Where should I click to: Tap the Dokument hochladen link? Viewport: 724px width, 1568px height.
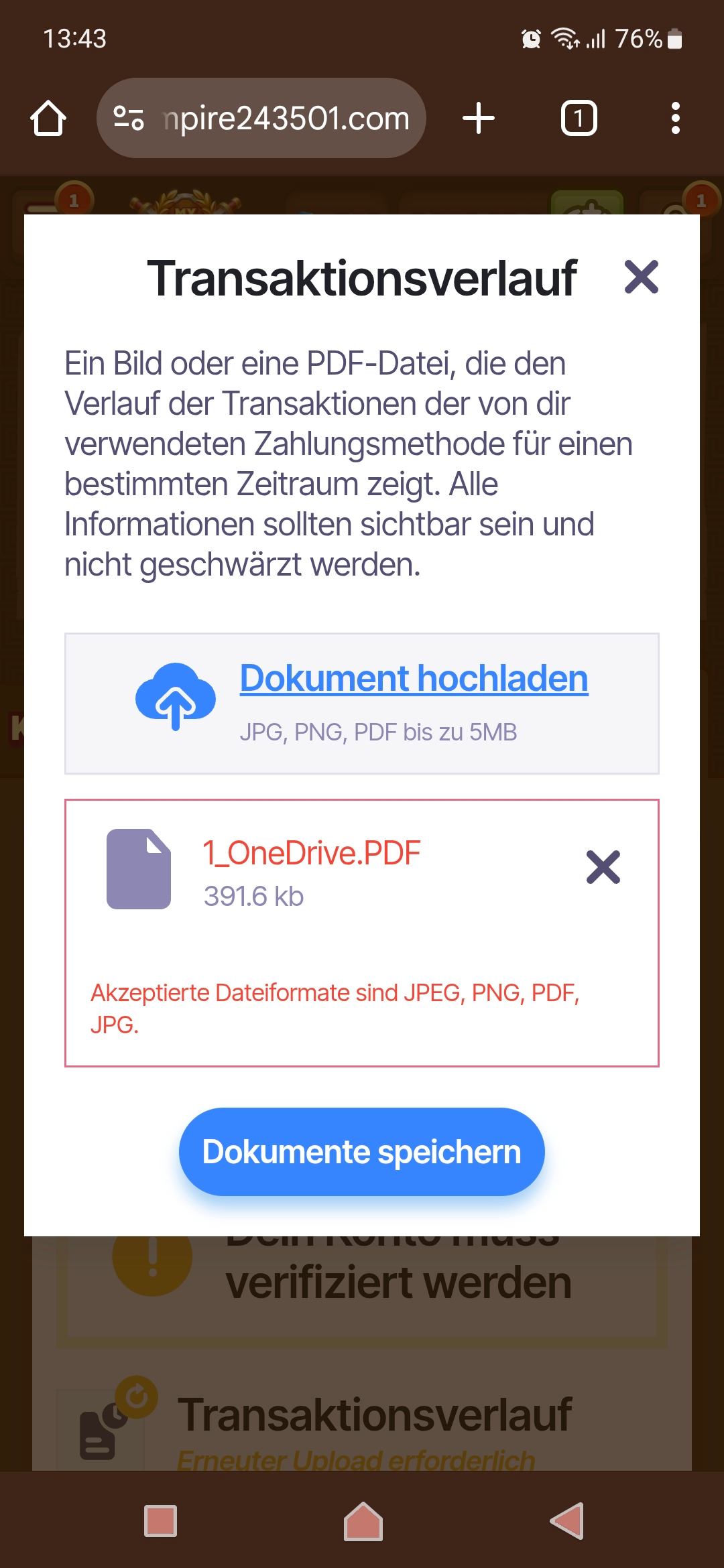click(x=414, y=678)
